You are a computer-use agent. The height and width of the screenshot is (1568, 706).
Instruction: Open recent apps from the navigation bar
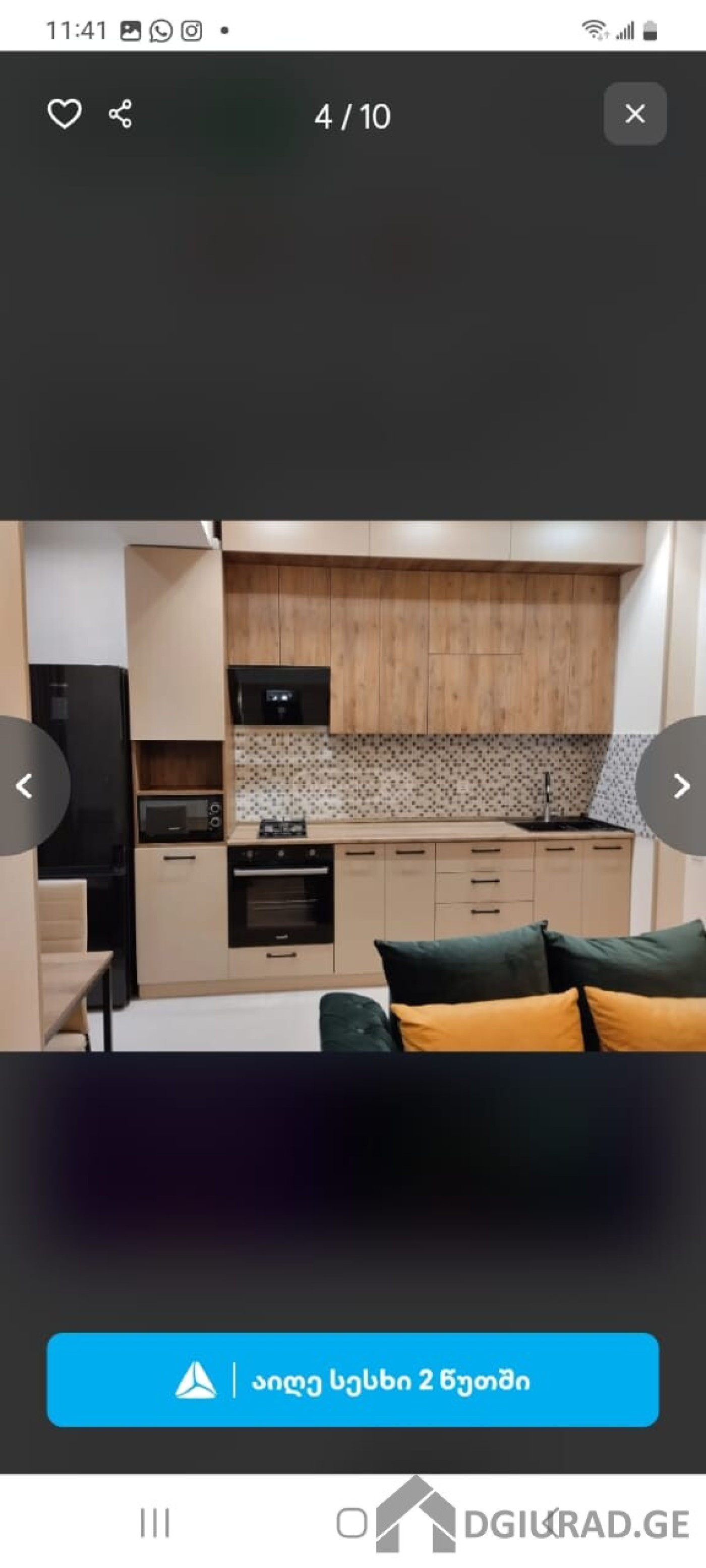[x=155, y=1523]
